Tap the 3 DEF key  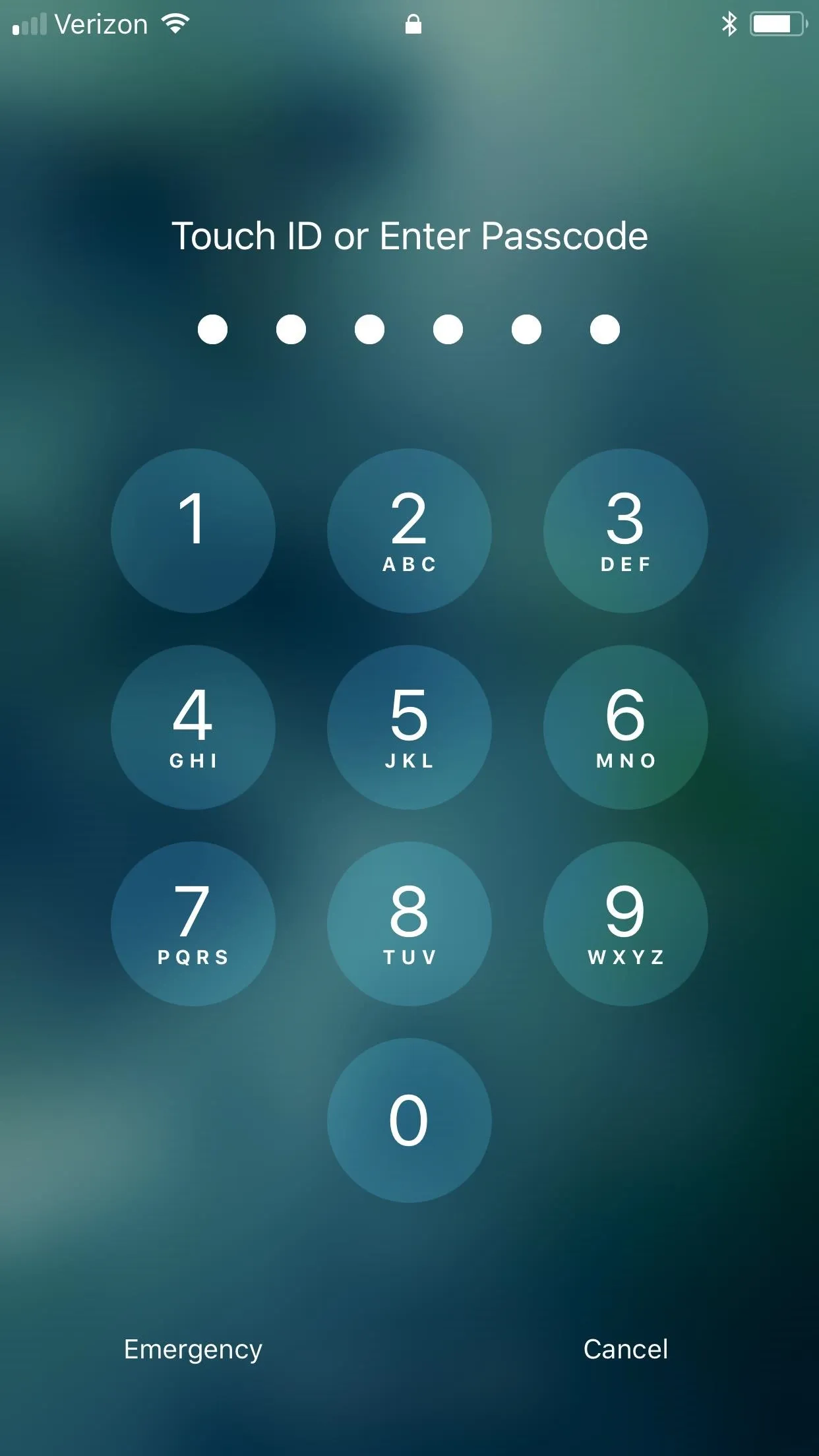point(626,531)
